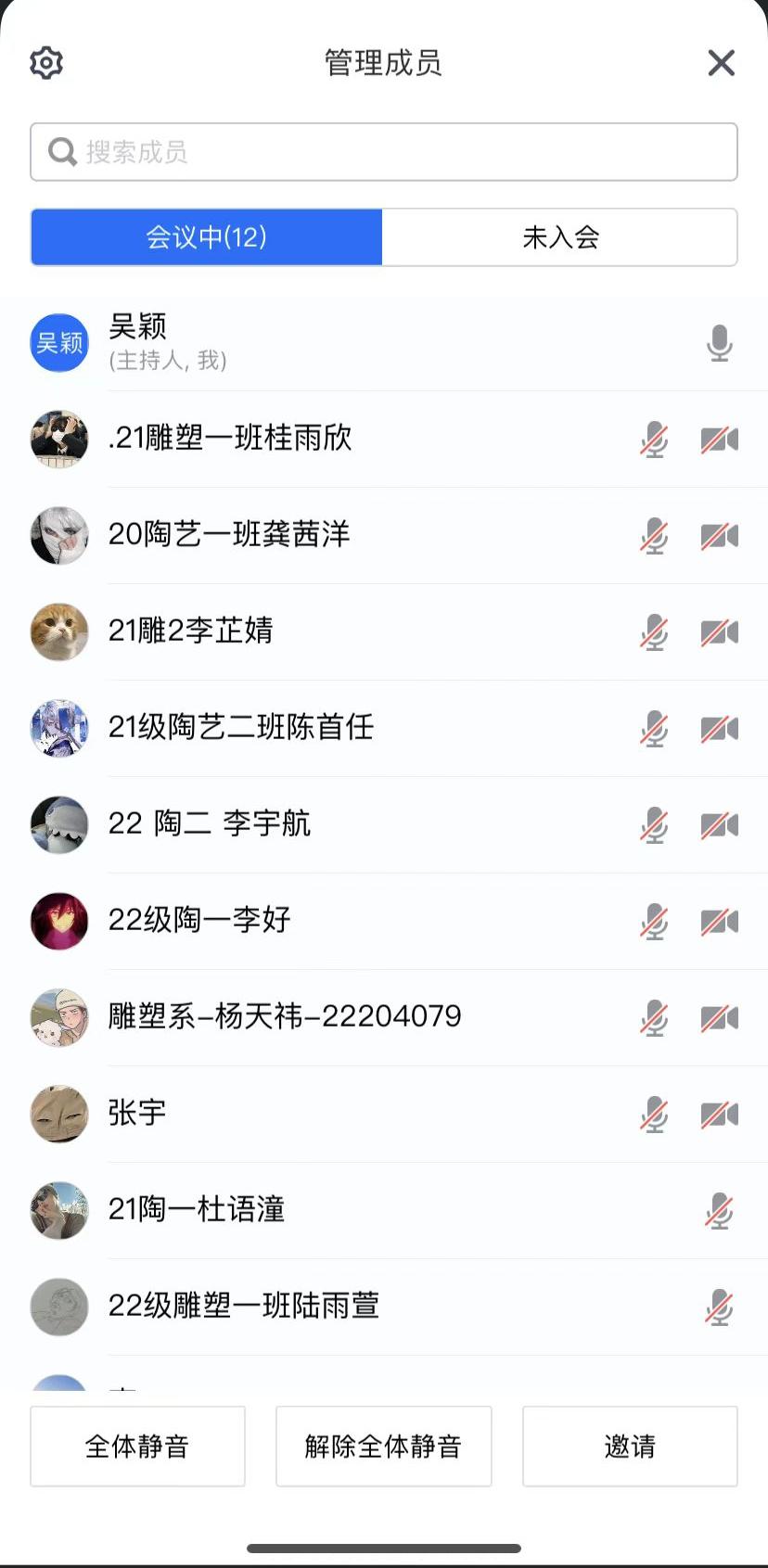
Task: Close the 管理成员 panel
Action: point(721,63)
